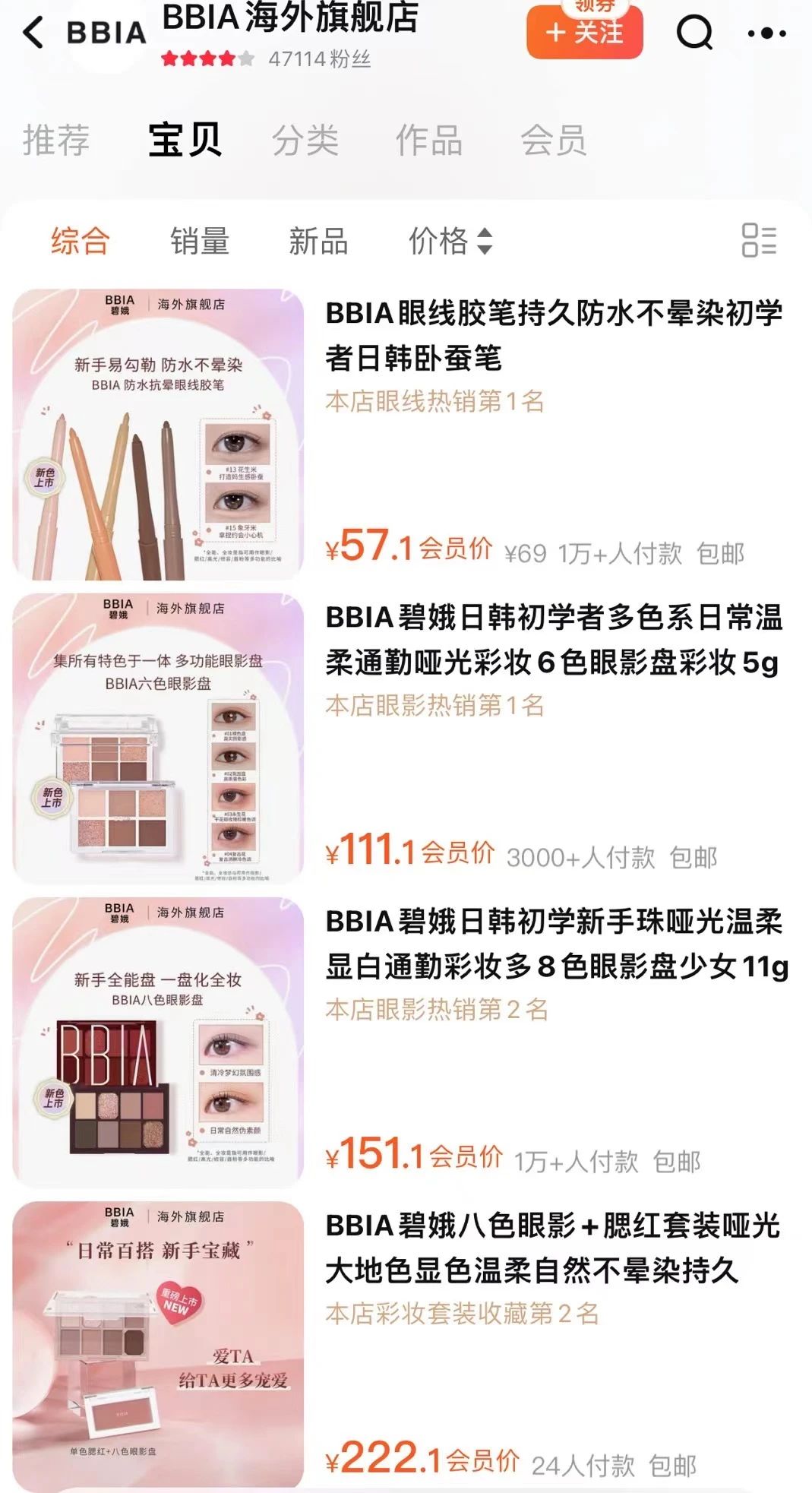The image size is (812, 1493).
Task: Open the 八色眼影+腮红套装 product
Action: 553,1248
